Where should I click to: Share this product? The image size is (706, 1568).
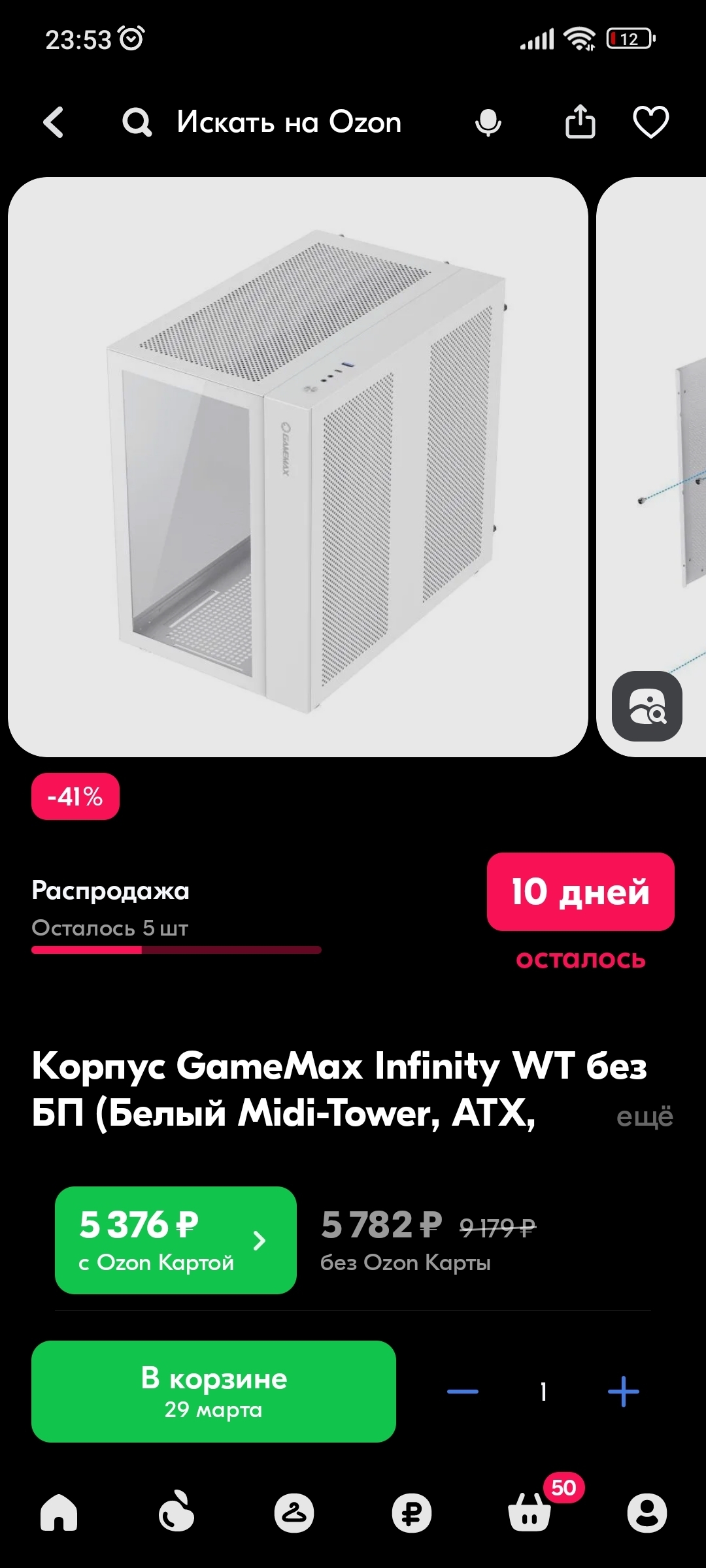point(580,122)
